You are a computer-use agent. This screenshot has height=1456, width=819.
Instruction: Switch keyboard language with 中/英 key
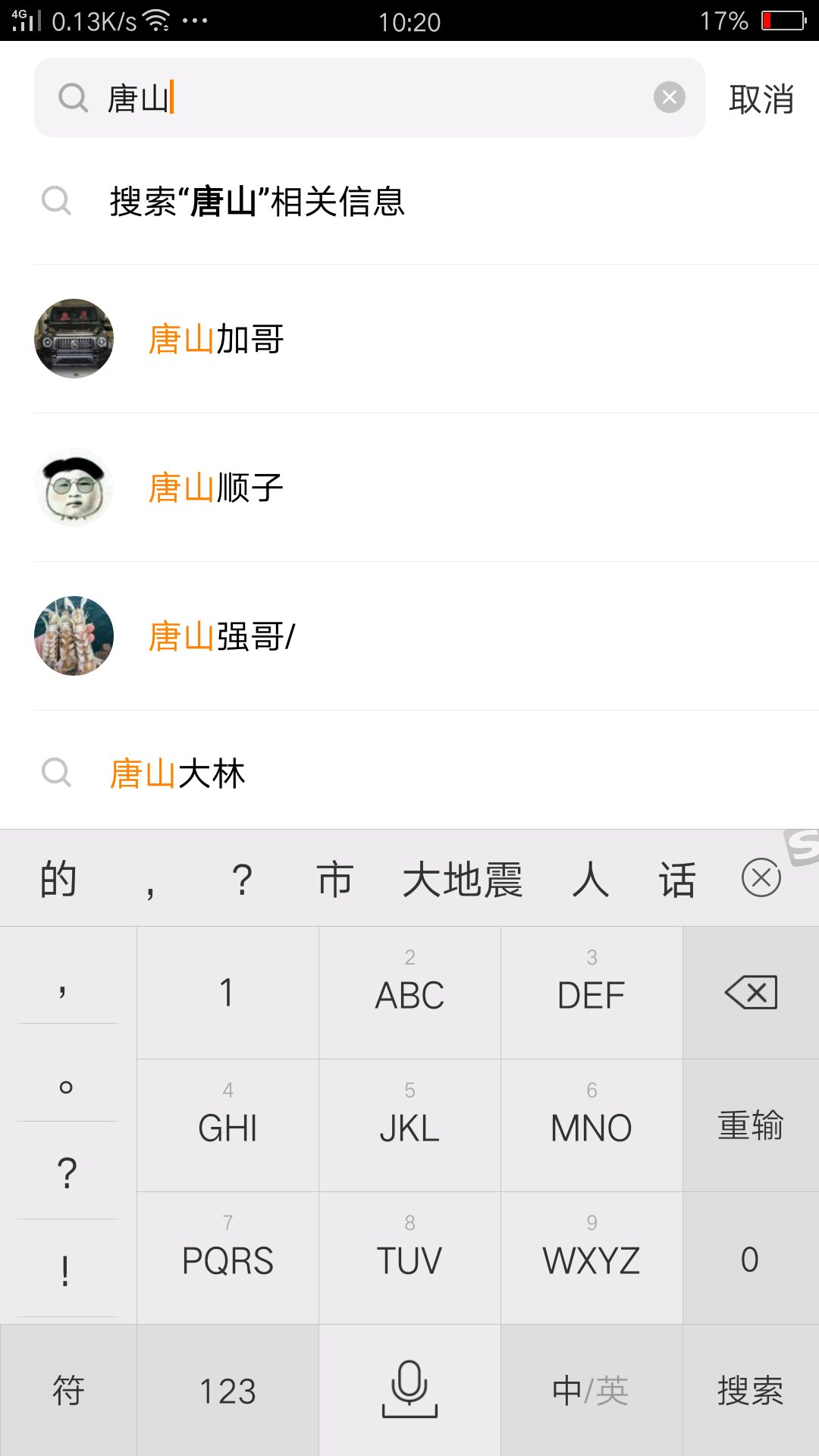pyautogui.click(x=591, y=1391)
